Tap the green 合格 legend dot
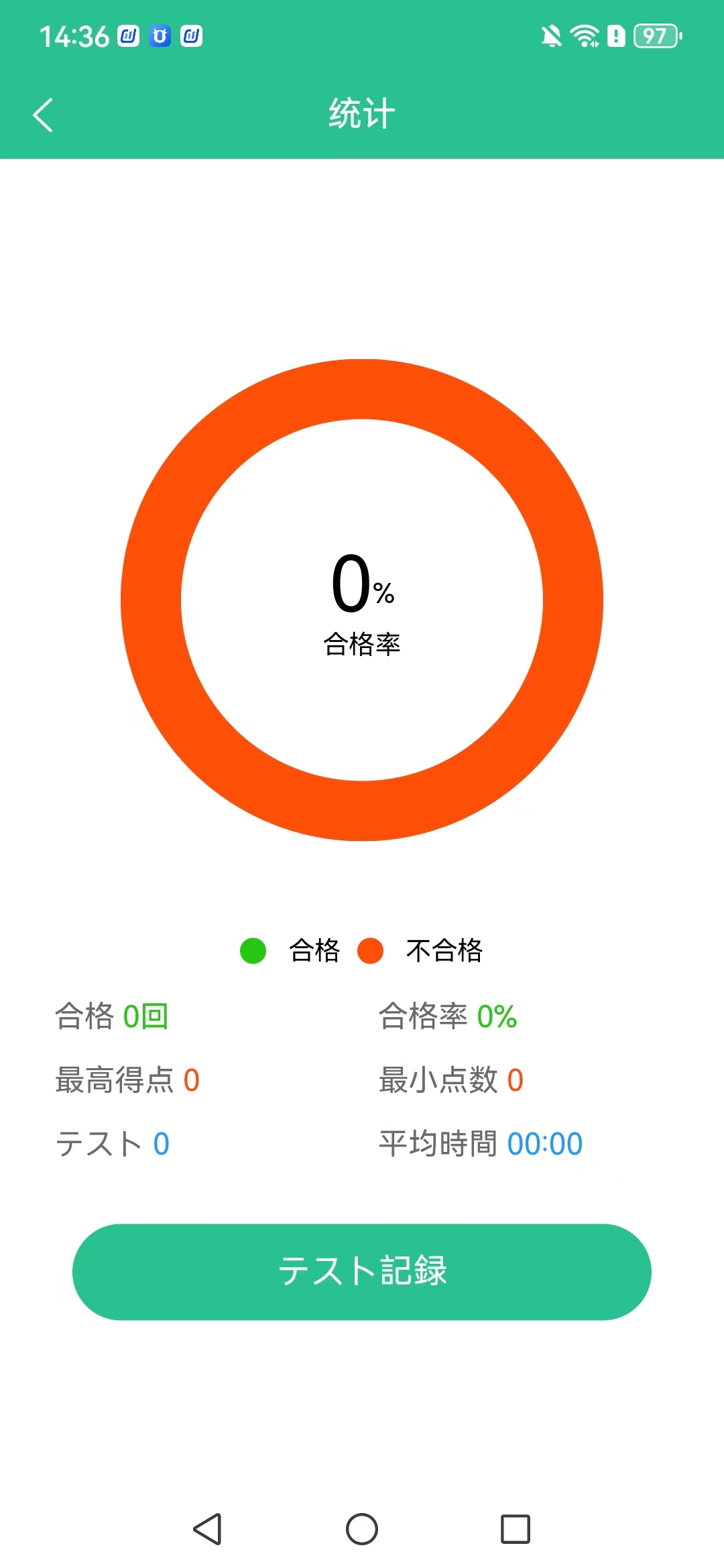The width and height of the screenshot is (724, 1568). (253, 951)
